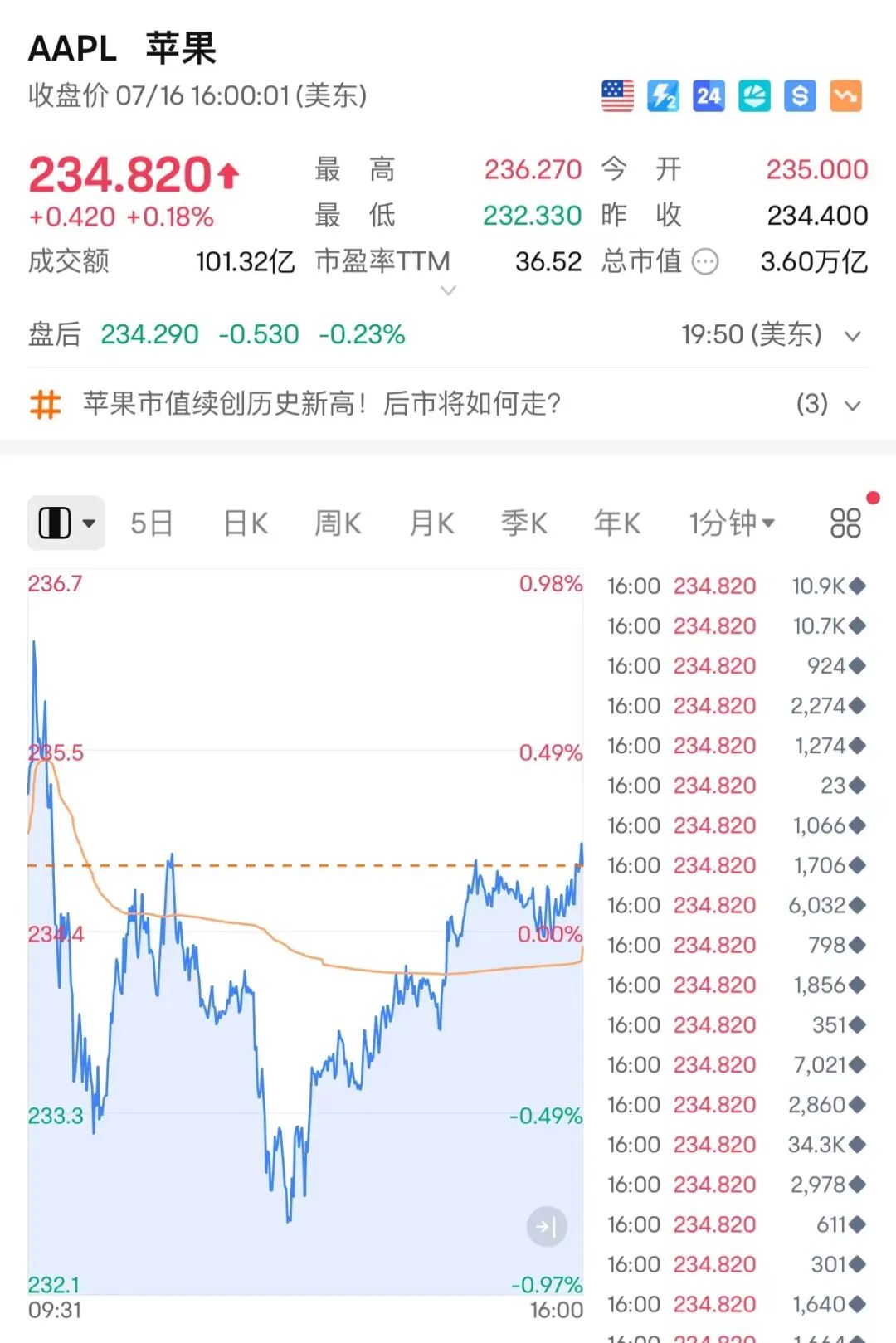Switch to the 季K quarterly chart
Image resolution: width=896 pixels, height=1343 pixels.
[x=523, y=523]
